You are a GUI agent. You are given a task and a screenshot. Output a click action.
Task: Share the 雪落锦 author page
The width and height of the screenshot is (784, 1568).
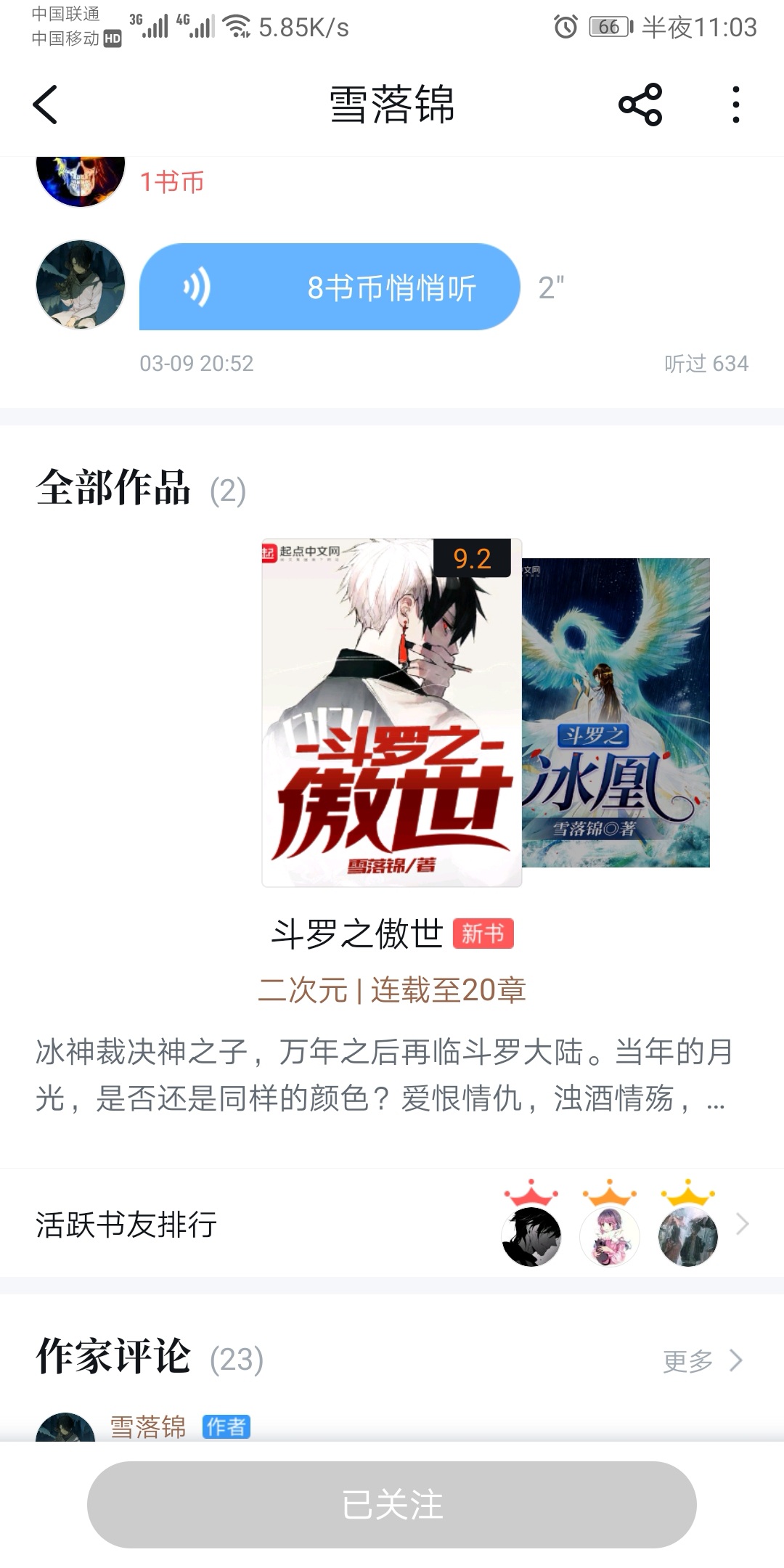(x=640, y=105)
